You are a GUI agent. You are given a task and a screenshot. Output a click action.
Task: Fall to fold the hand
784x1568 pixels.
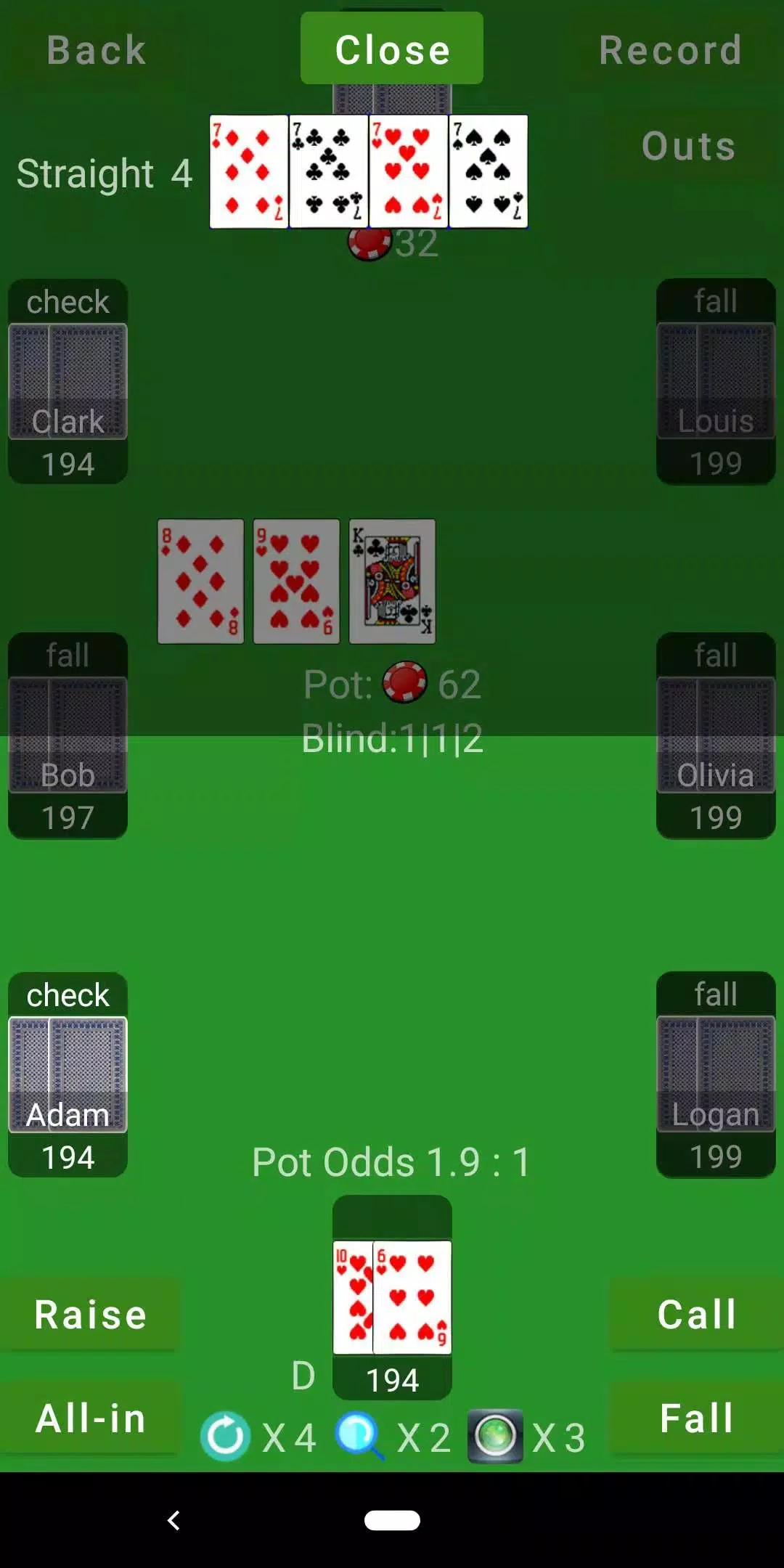696,1418
